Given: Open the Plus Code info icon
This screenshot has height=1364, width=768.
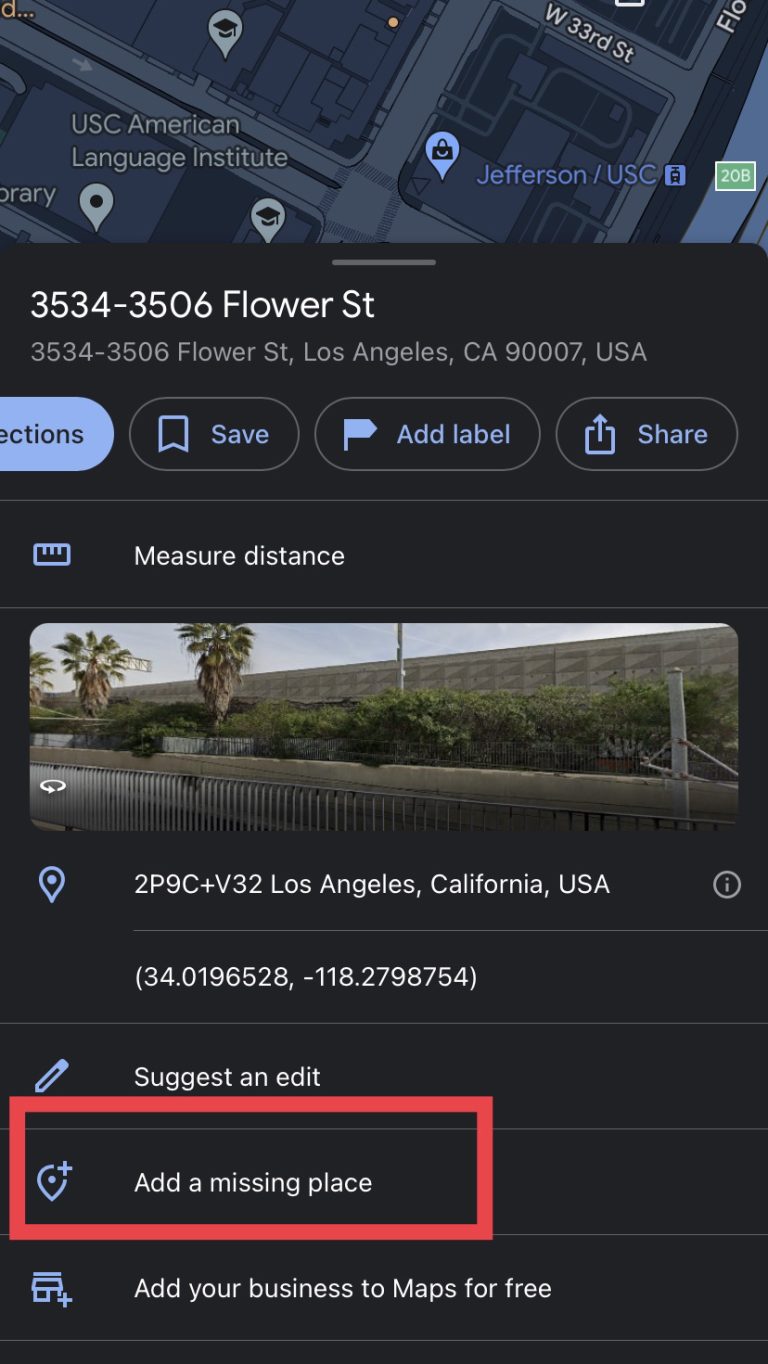Looking at the screenshot, I should tap(728, 884).
